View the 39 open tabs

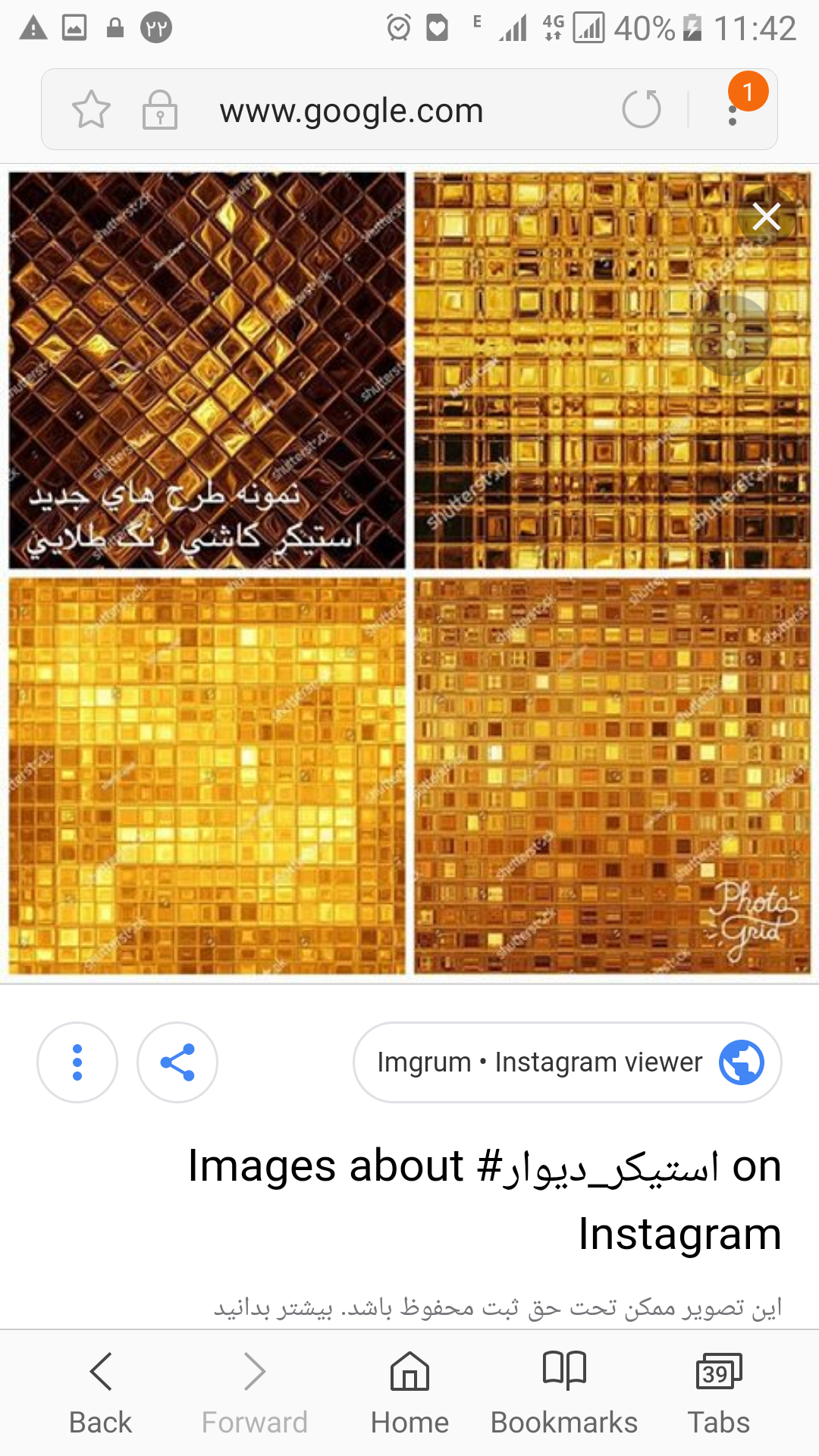pos(718,1392)
